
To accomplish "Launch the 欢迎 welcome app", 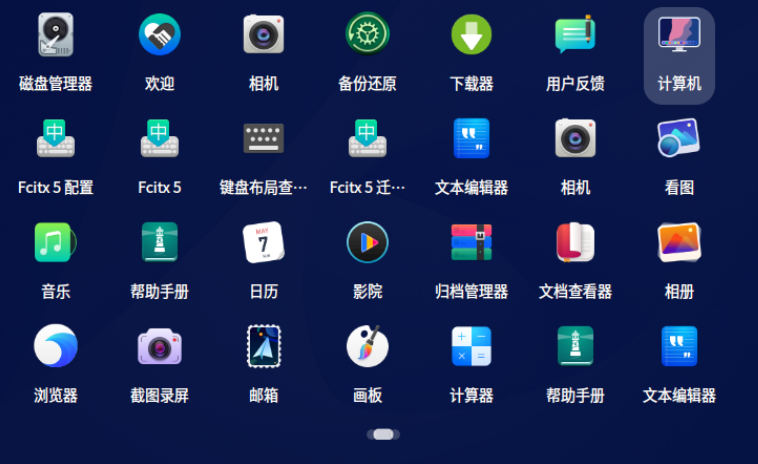I will coord(160,35).
